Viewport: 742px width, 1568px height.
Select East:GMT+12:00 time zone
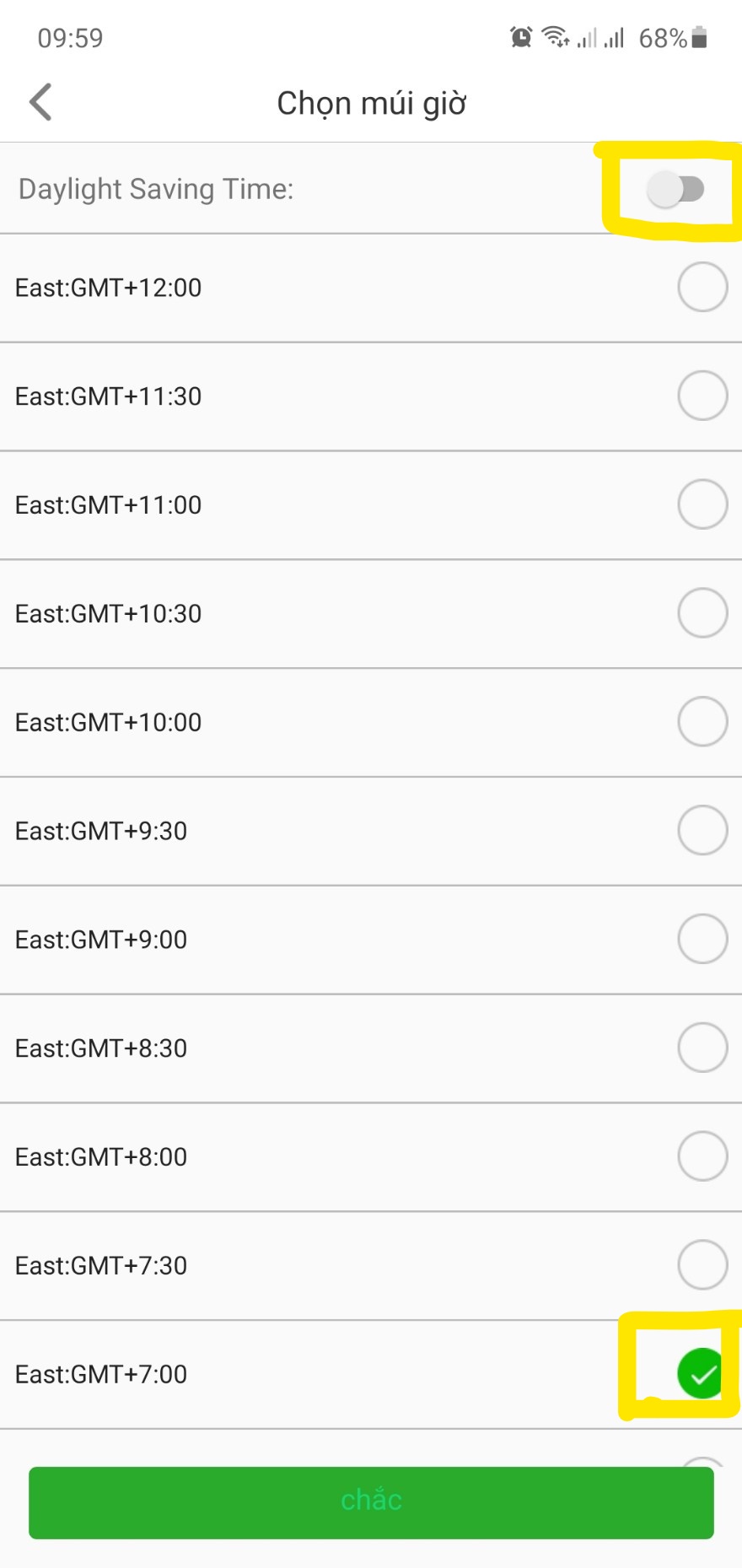(702, 287)
